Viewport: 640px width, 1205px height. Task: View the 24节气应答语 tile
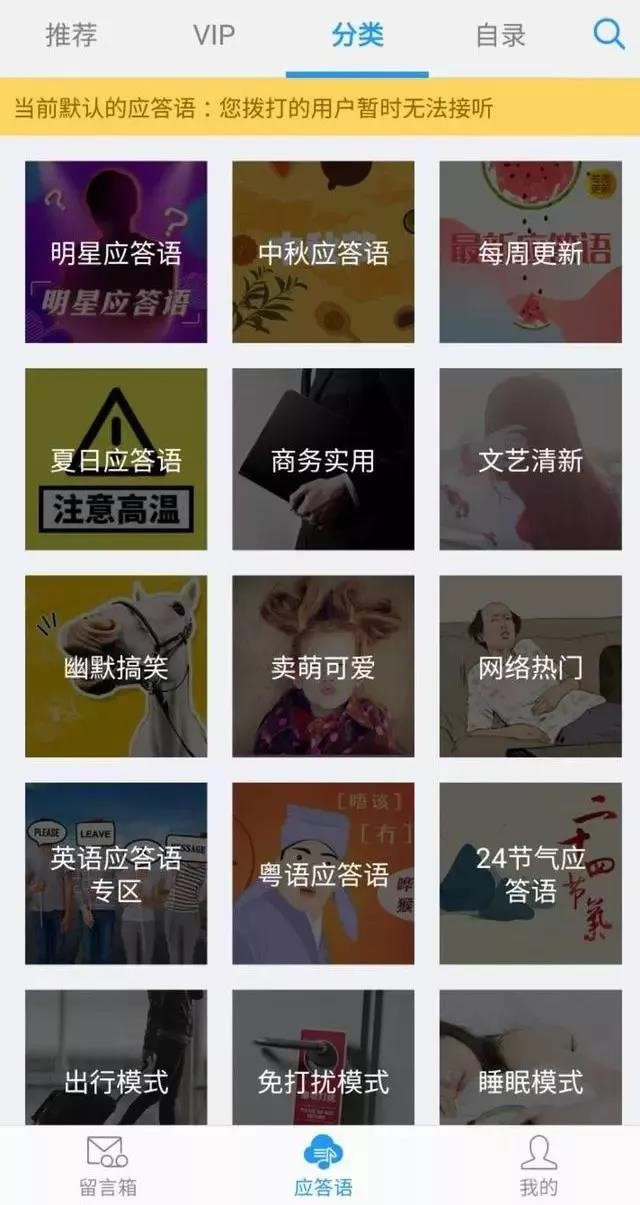coord(530,873)
